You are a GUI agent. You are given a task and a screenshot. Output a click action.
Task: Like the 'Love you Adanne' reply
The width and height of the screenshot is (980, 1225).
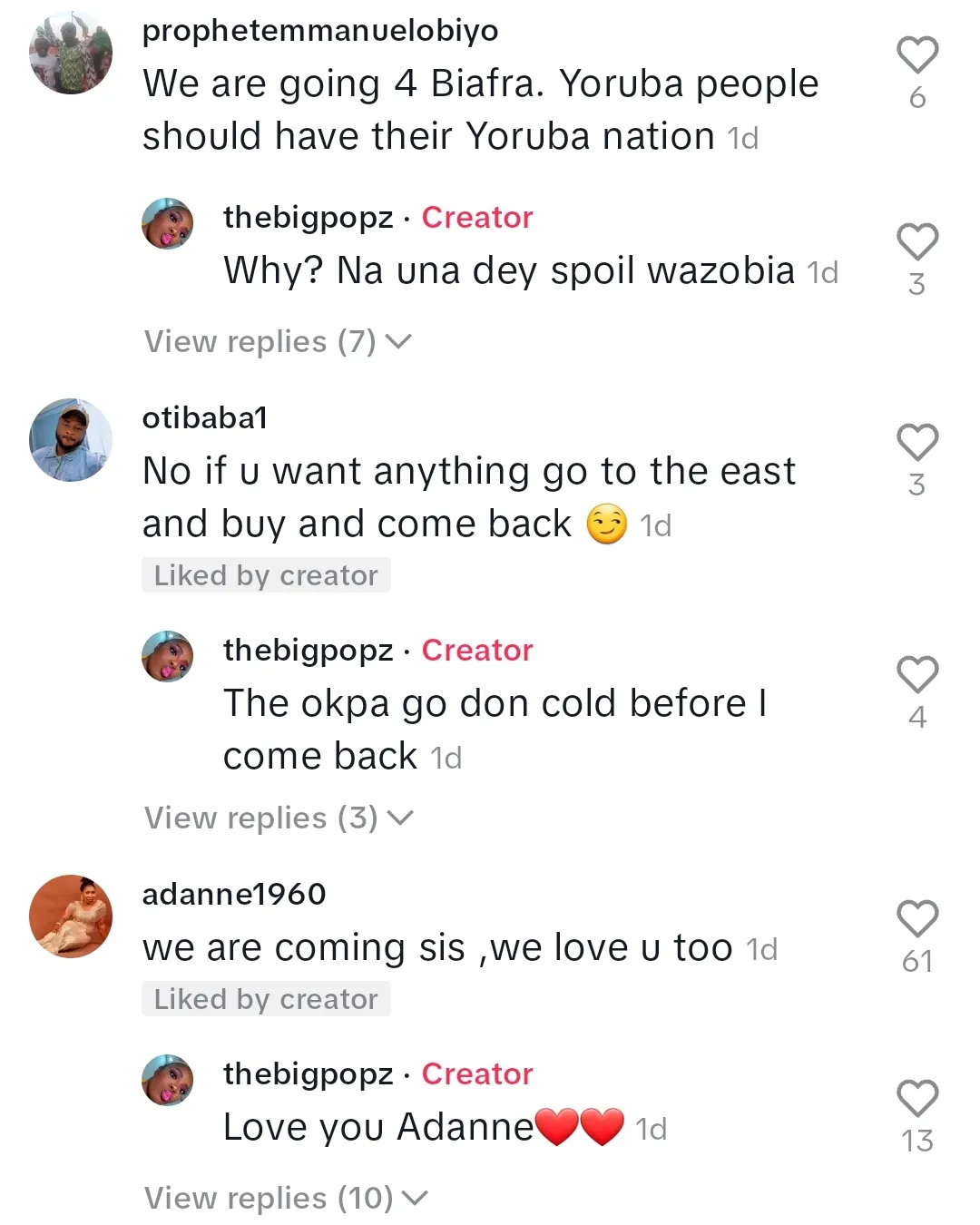[917, 1098]
